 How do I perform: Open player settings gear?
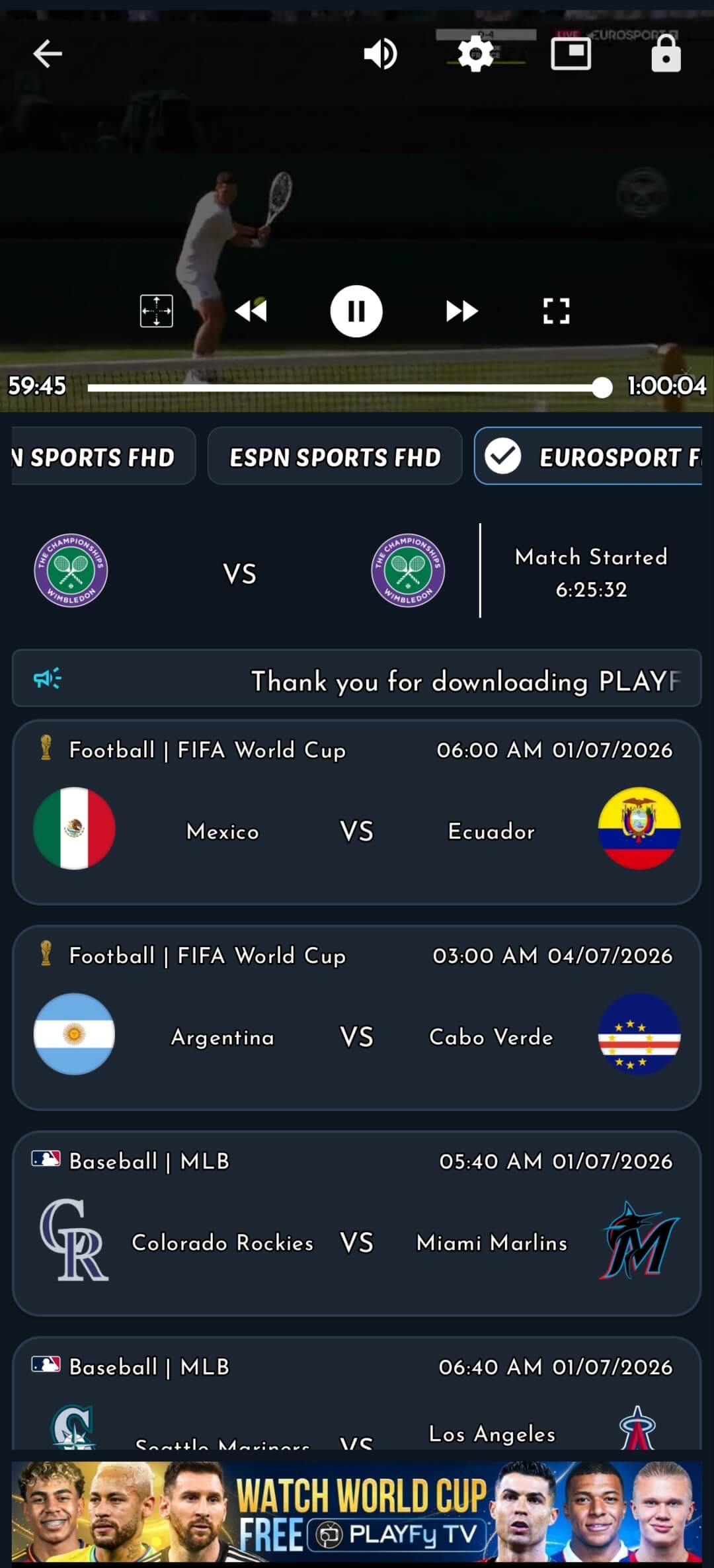point(476,54)
